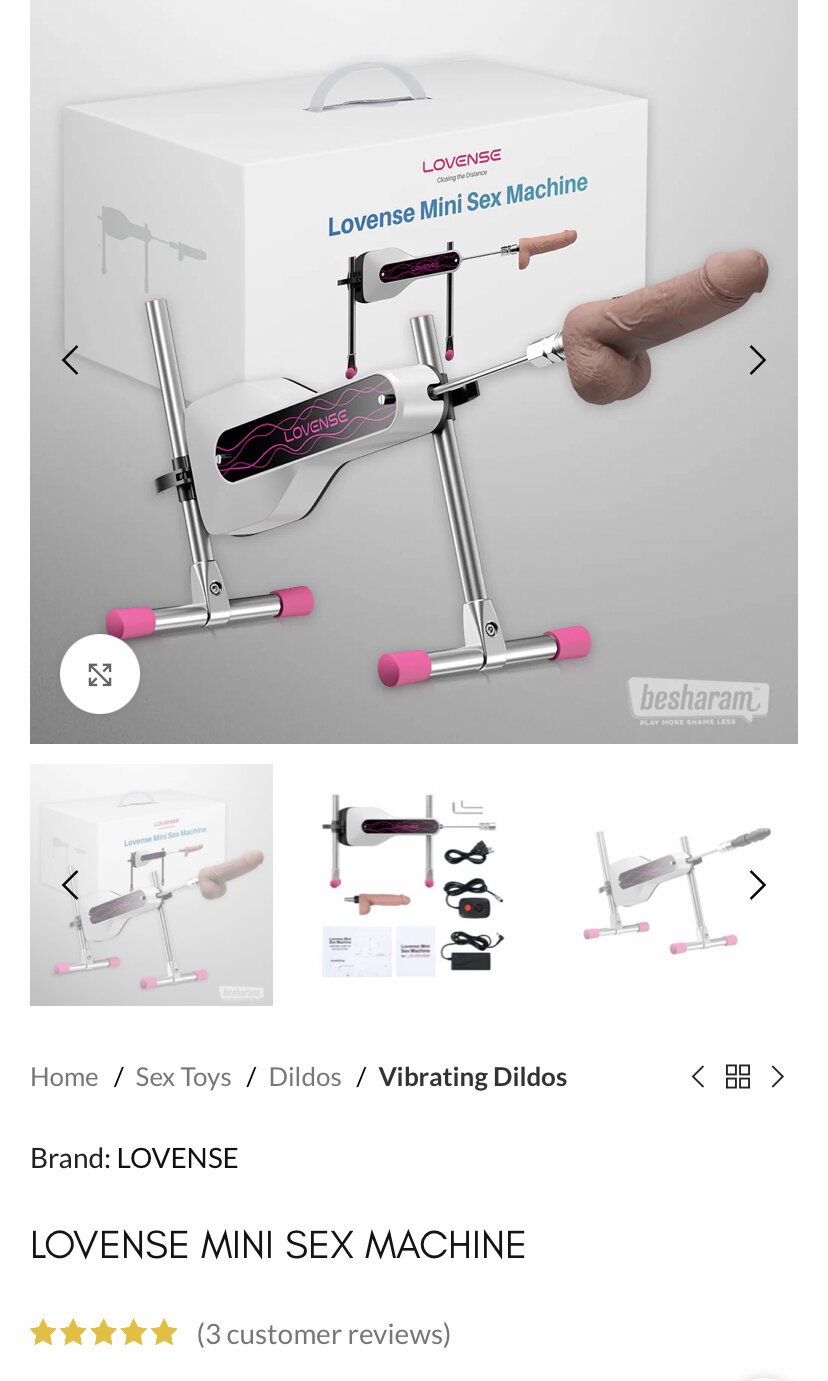This screenshot has height=1381, width=828.
Task: Show the next main product image
Action: click(757, 360)
